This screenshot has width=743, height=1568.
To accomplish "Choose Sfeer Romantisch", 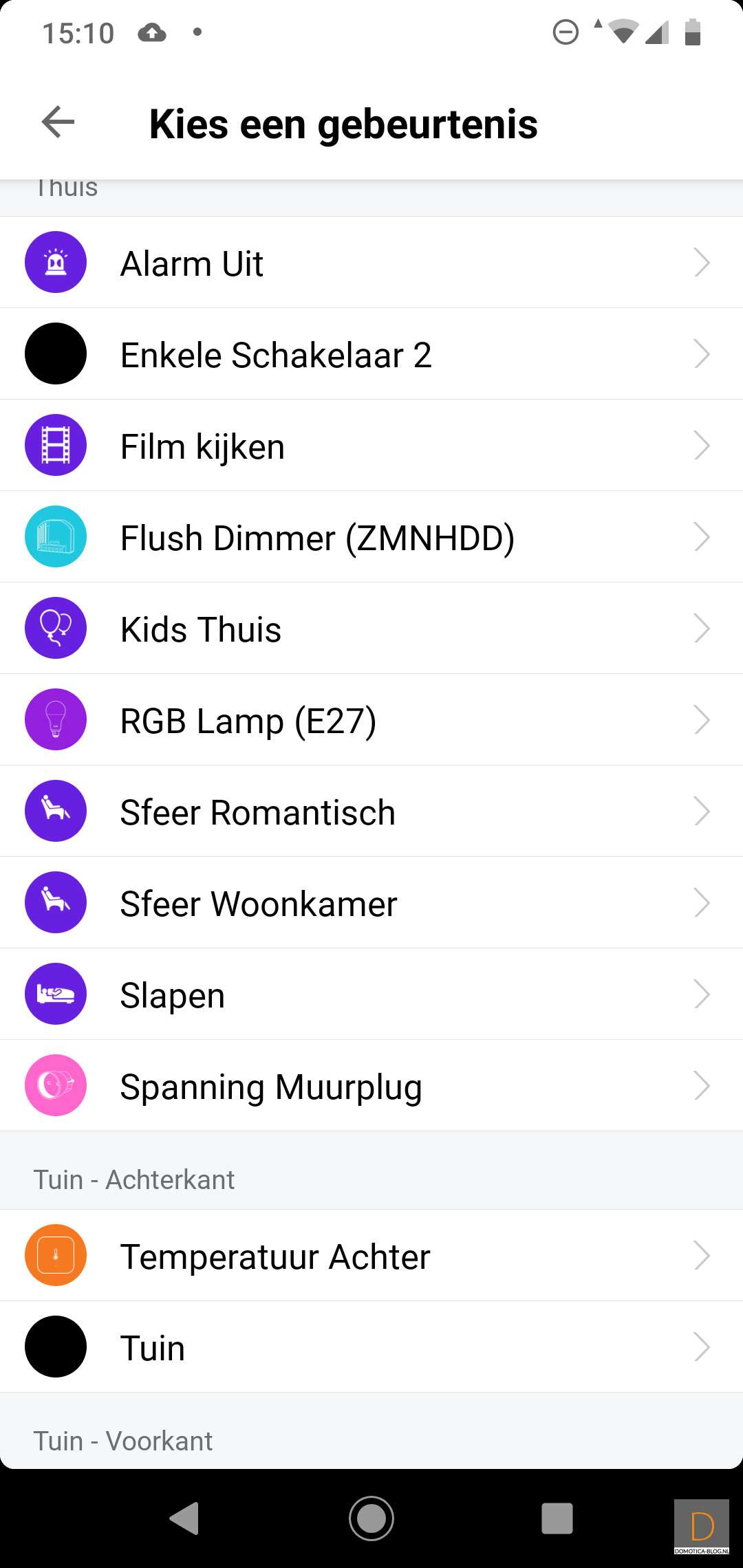I will click(371, 812).
